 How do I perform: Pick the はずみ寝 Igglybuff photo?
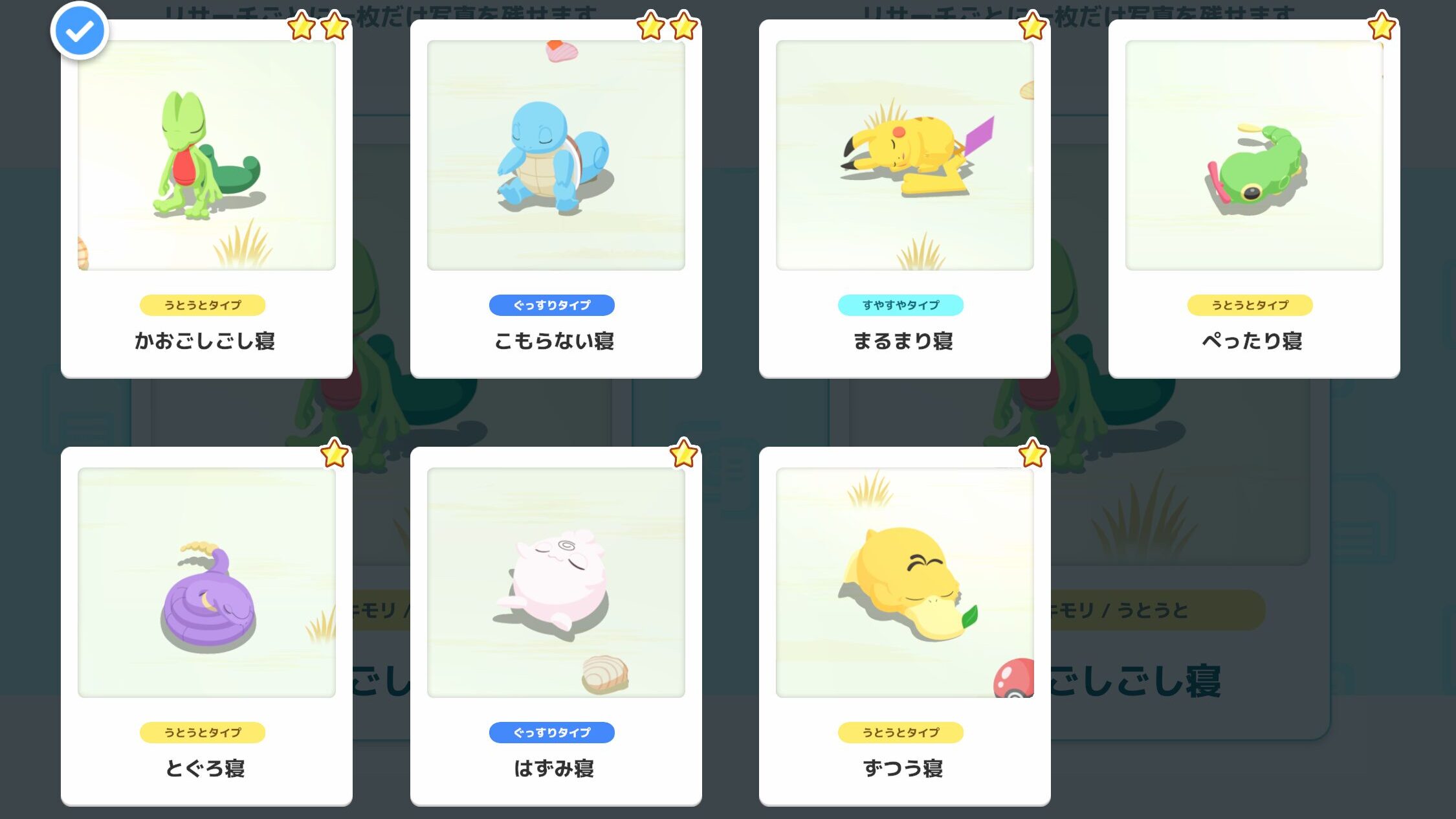(556, 583)
